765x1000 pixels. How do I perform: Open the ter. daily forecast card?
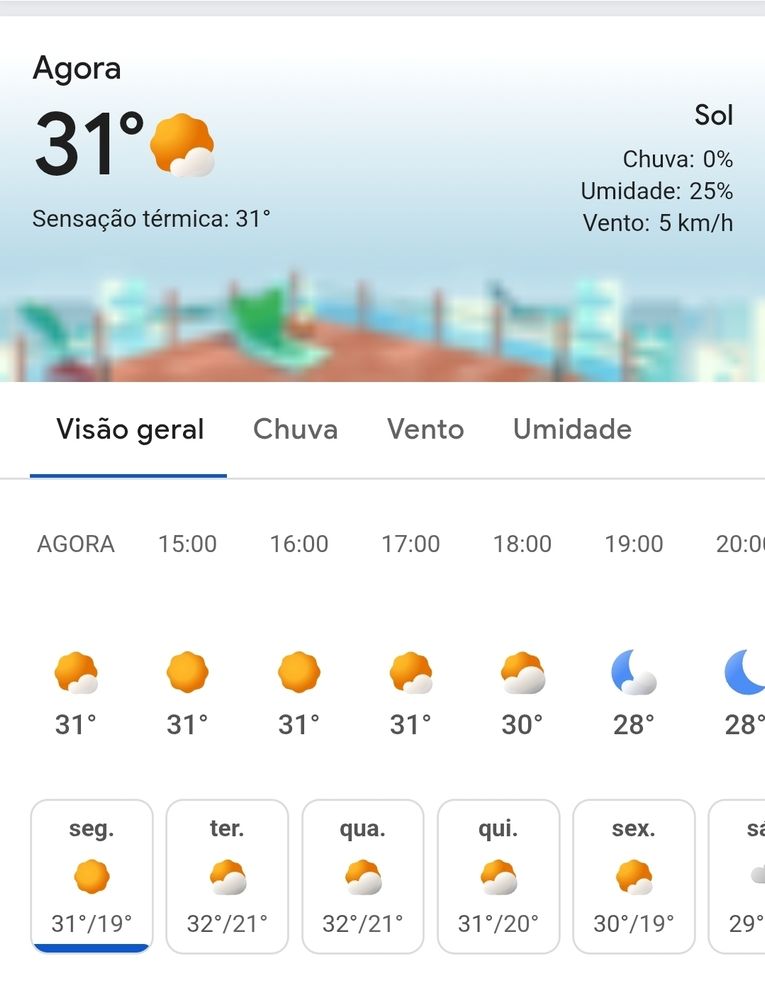click(x=227, y=876)
